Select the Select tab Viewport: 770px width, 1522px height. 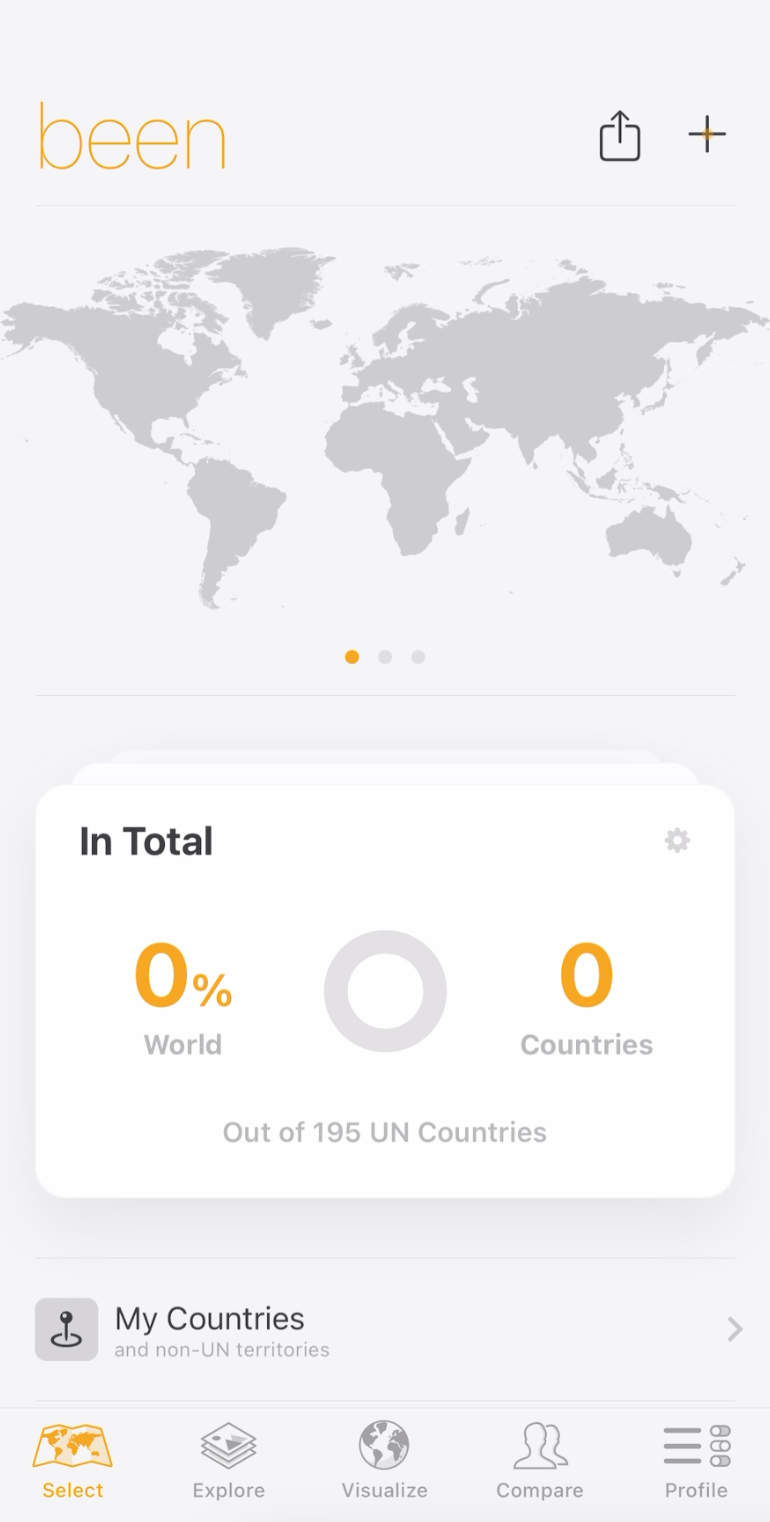73,1461
